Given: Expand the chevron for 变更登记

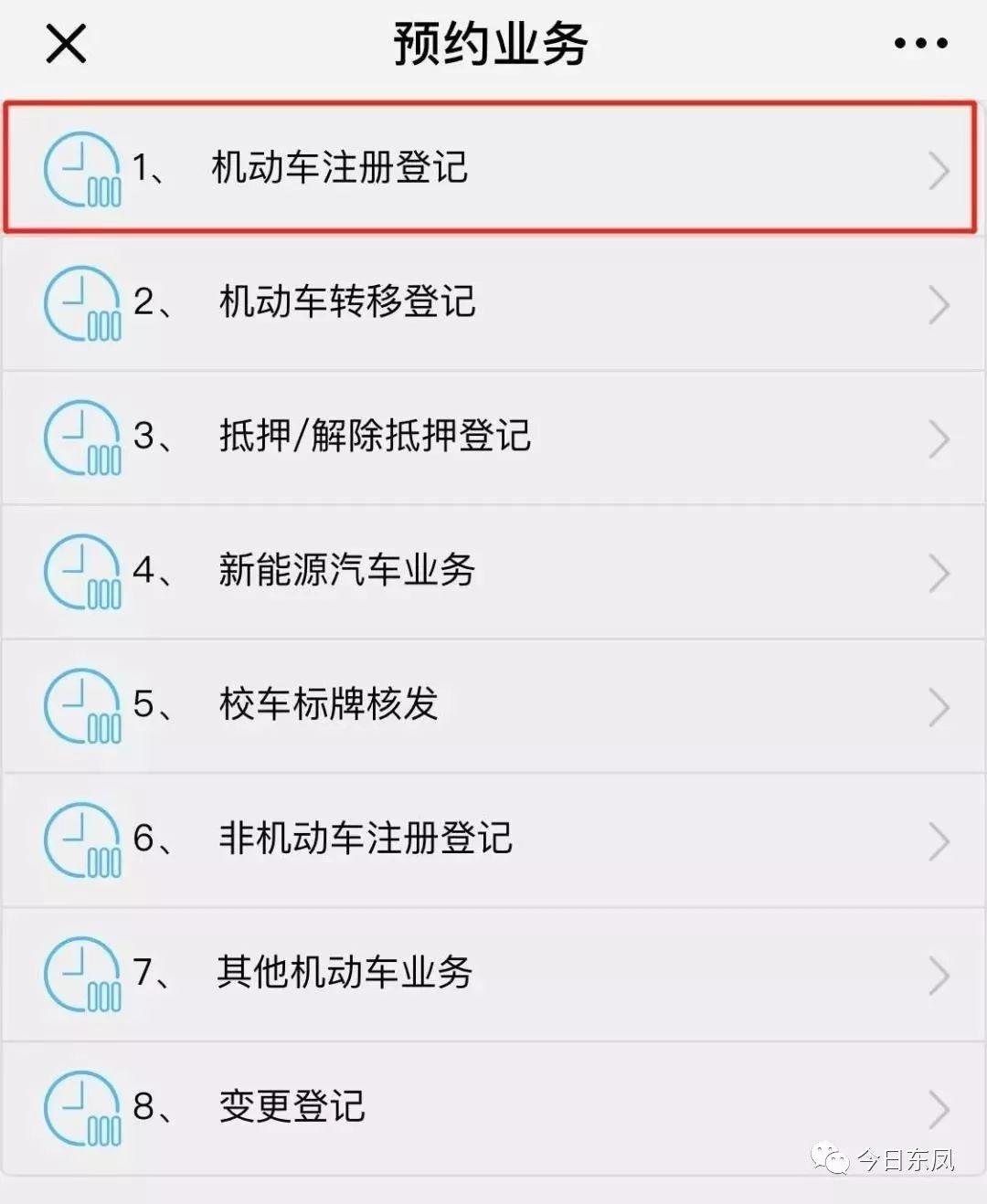Looking at the screenshot, I should [x=939, y=1108].
